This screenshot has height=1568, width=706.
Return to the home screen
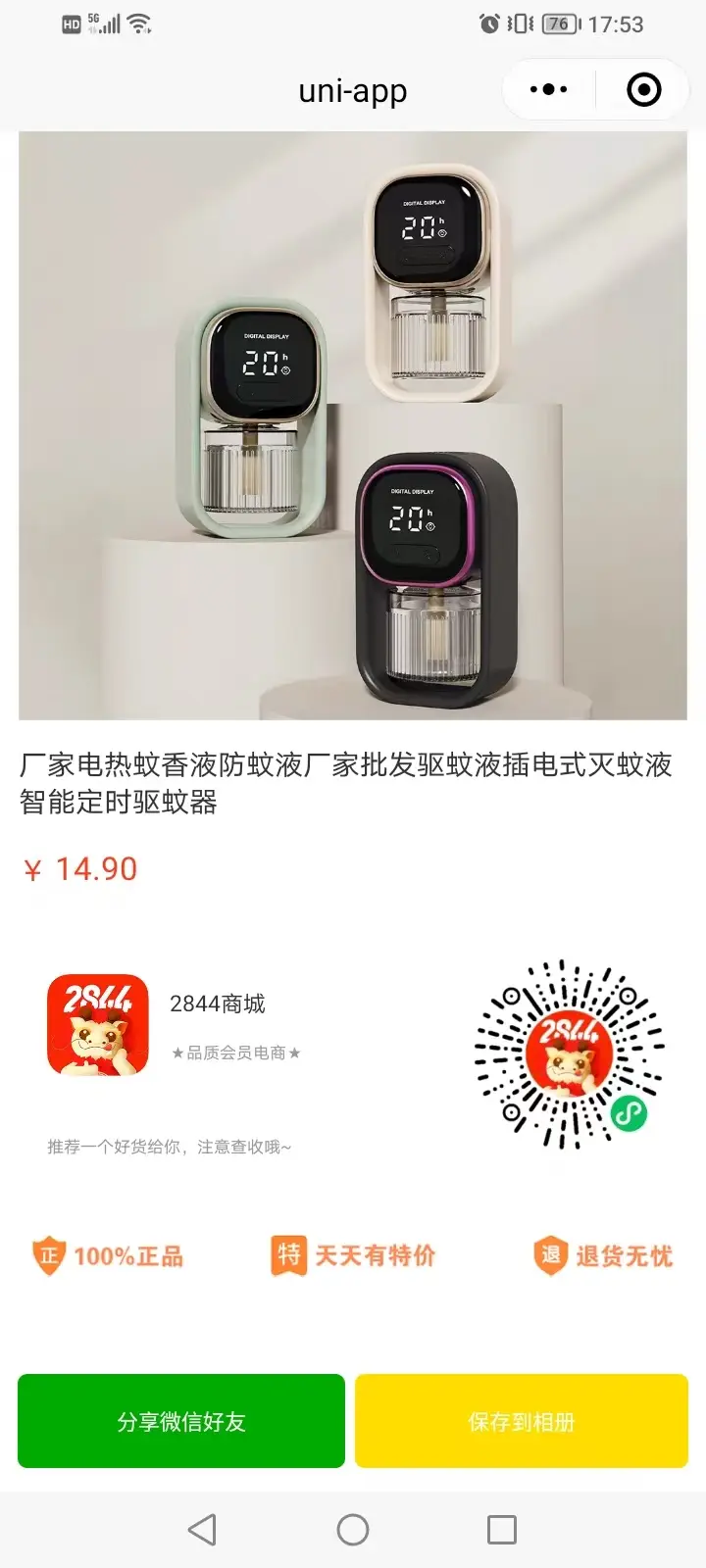(353, 1530)
